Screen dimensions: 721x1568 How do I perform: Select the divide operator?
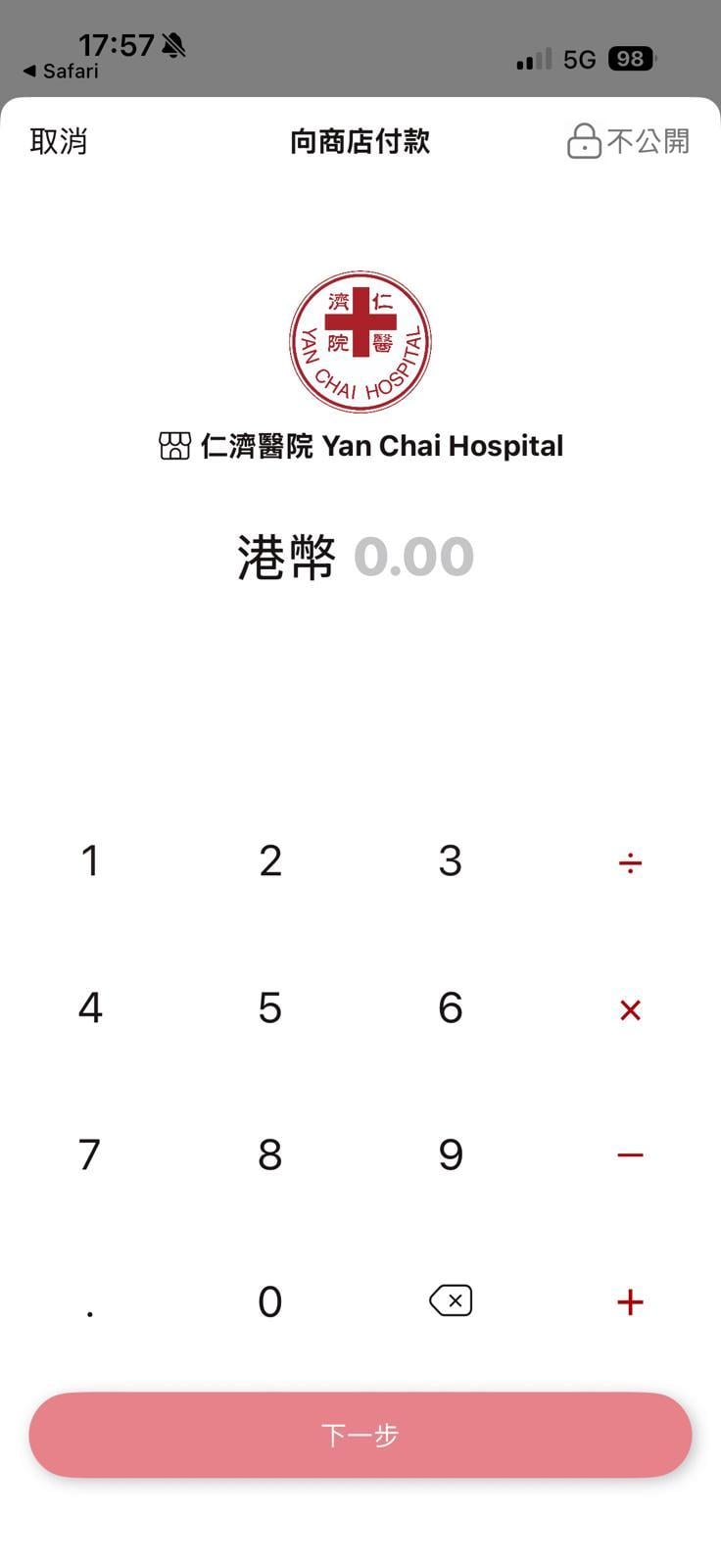pos(630,862)
